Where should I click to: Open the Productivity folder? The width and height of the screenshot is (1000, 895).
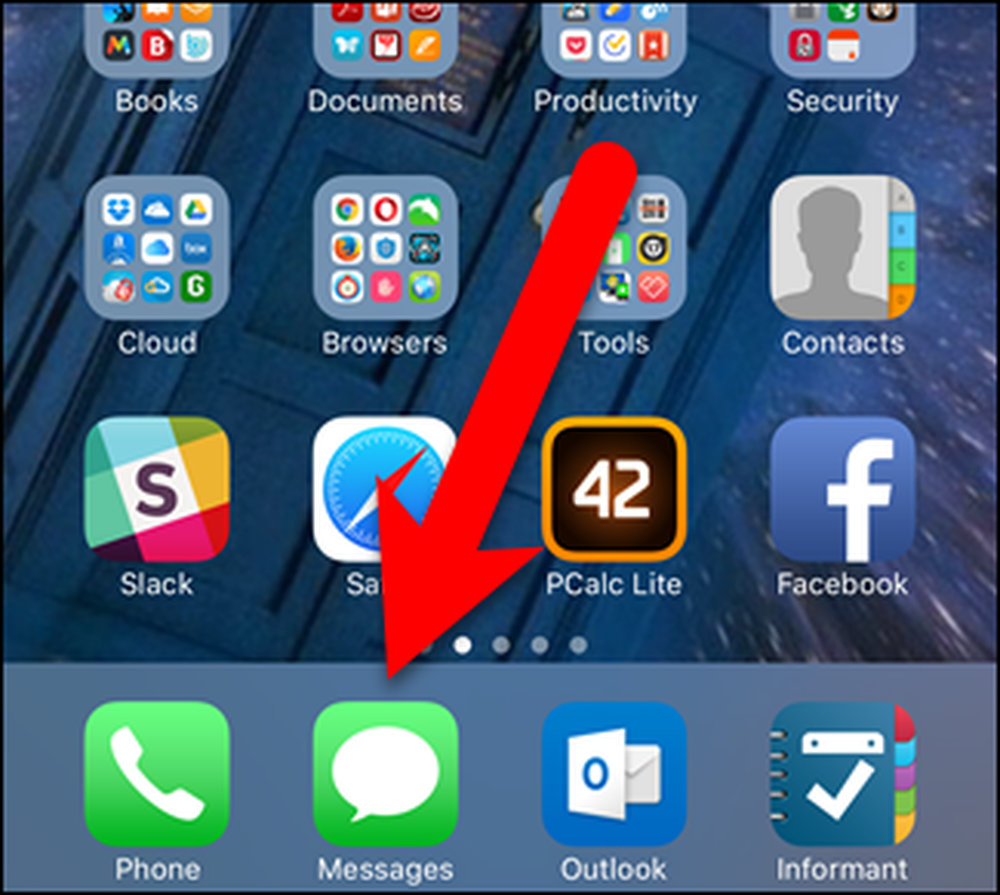(613, 40)
